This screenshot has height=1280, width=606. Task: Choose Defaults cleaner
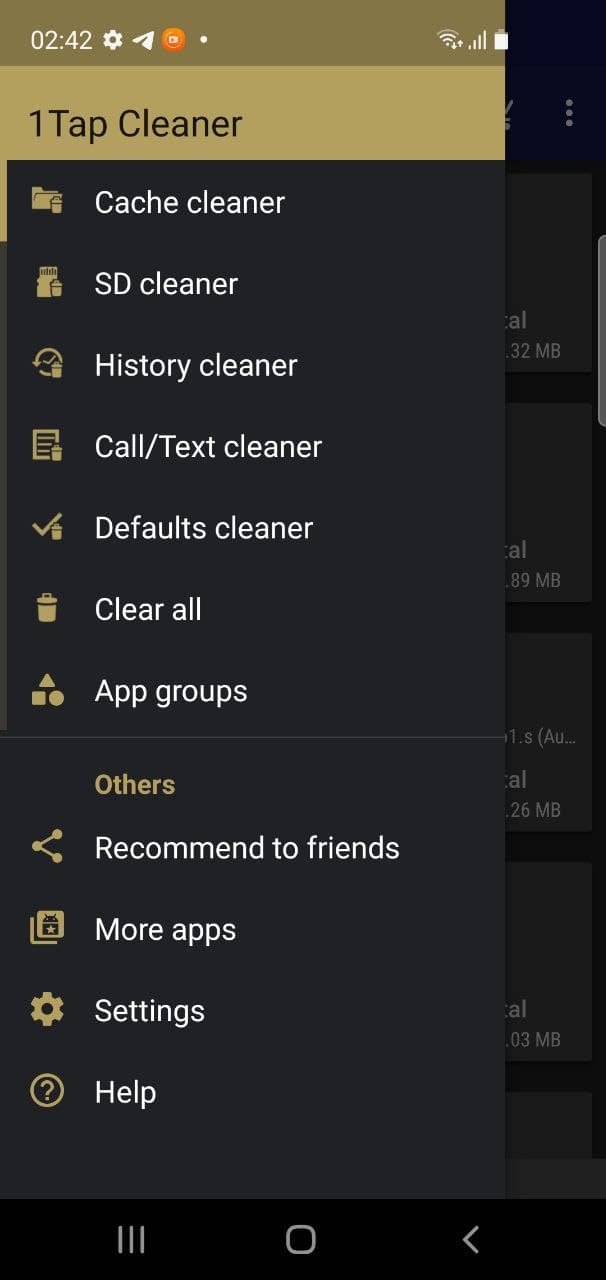(x=204, y=528)
